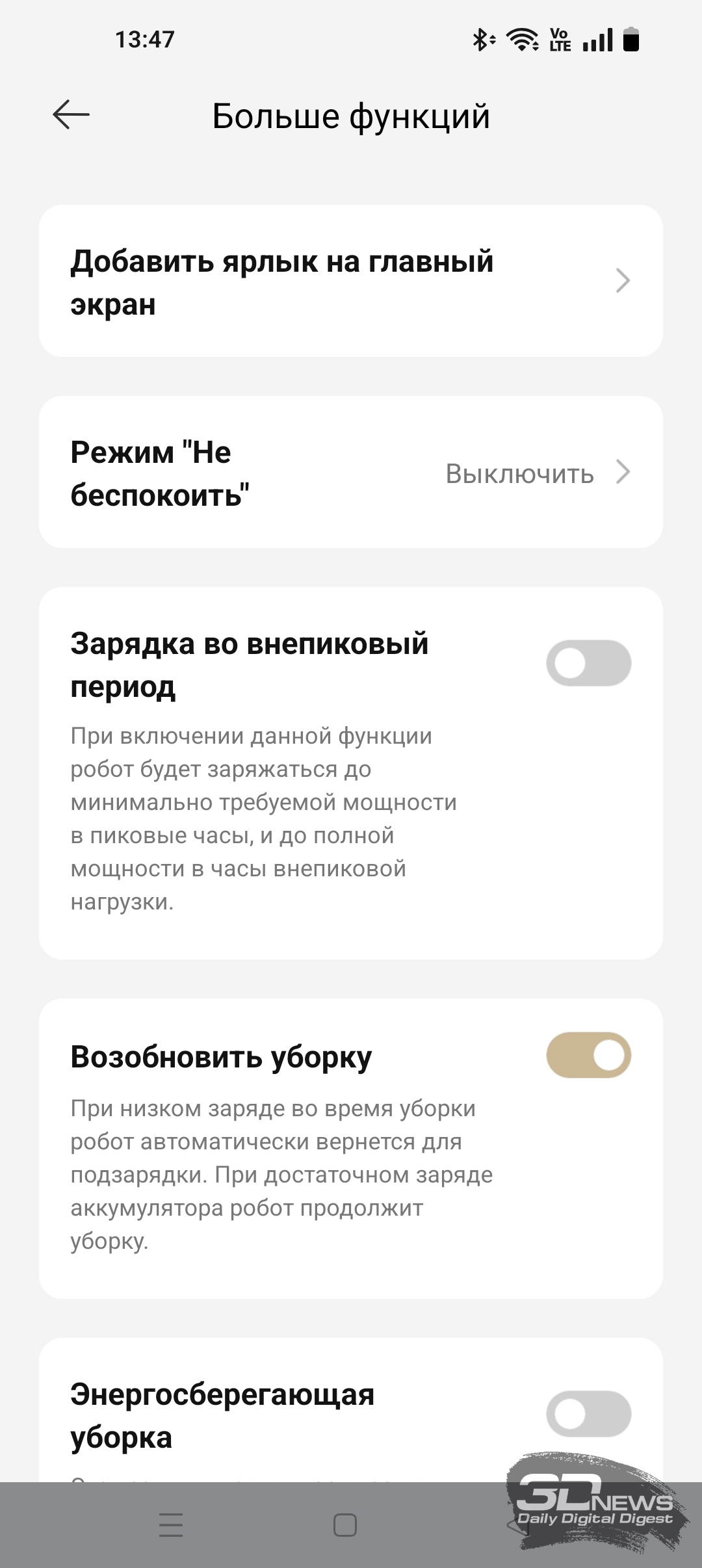Toggle "Энергосберегающая уборка" on
Image resolution: width=702 pixels, height=1568 pixels.
[588, 1414]
